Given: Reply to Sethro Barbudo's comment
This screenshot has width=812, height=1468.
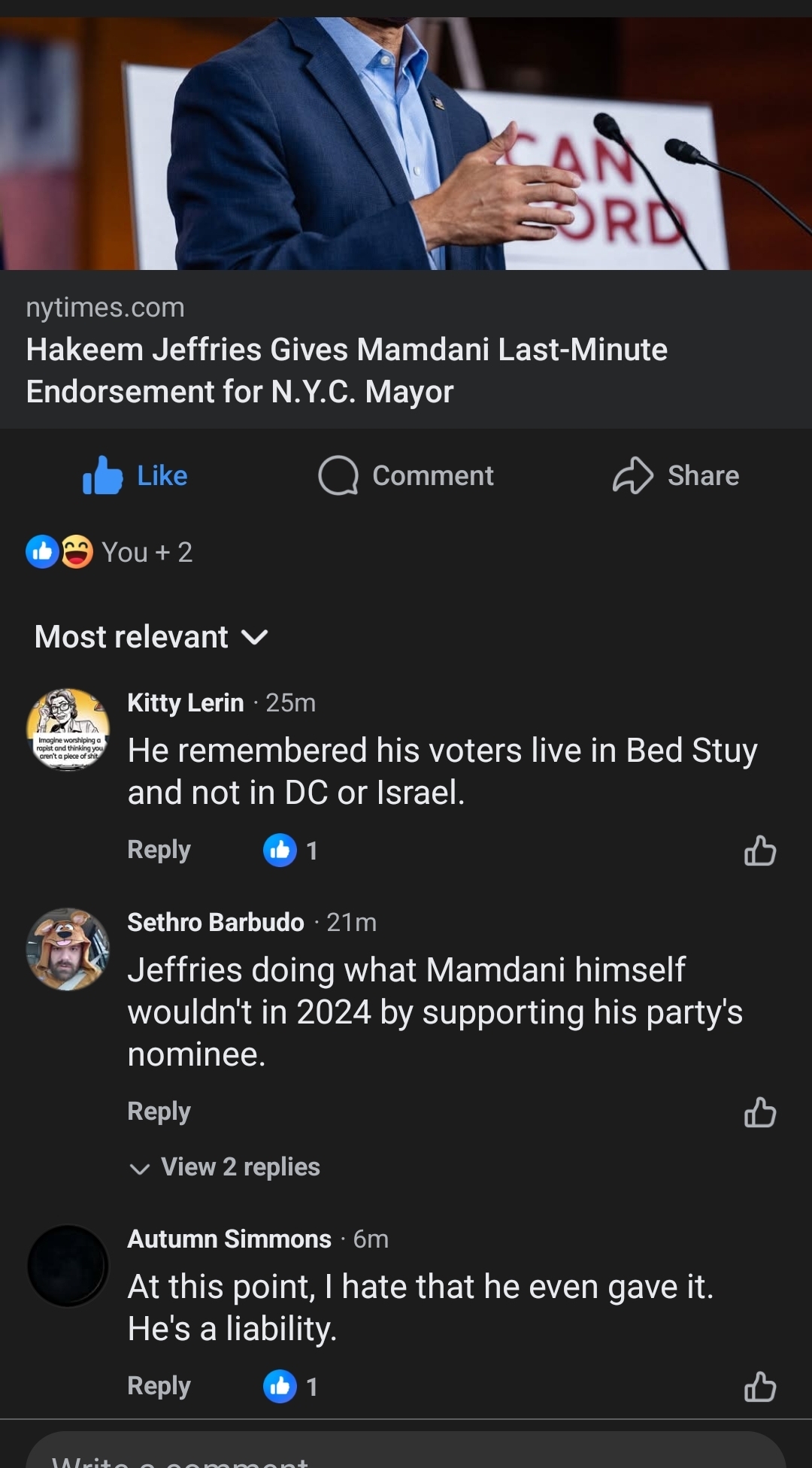Looking at the screenshot, I should click(159, 1112).
